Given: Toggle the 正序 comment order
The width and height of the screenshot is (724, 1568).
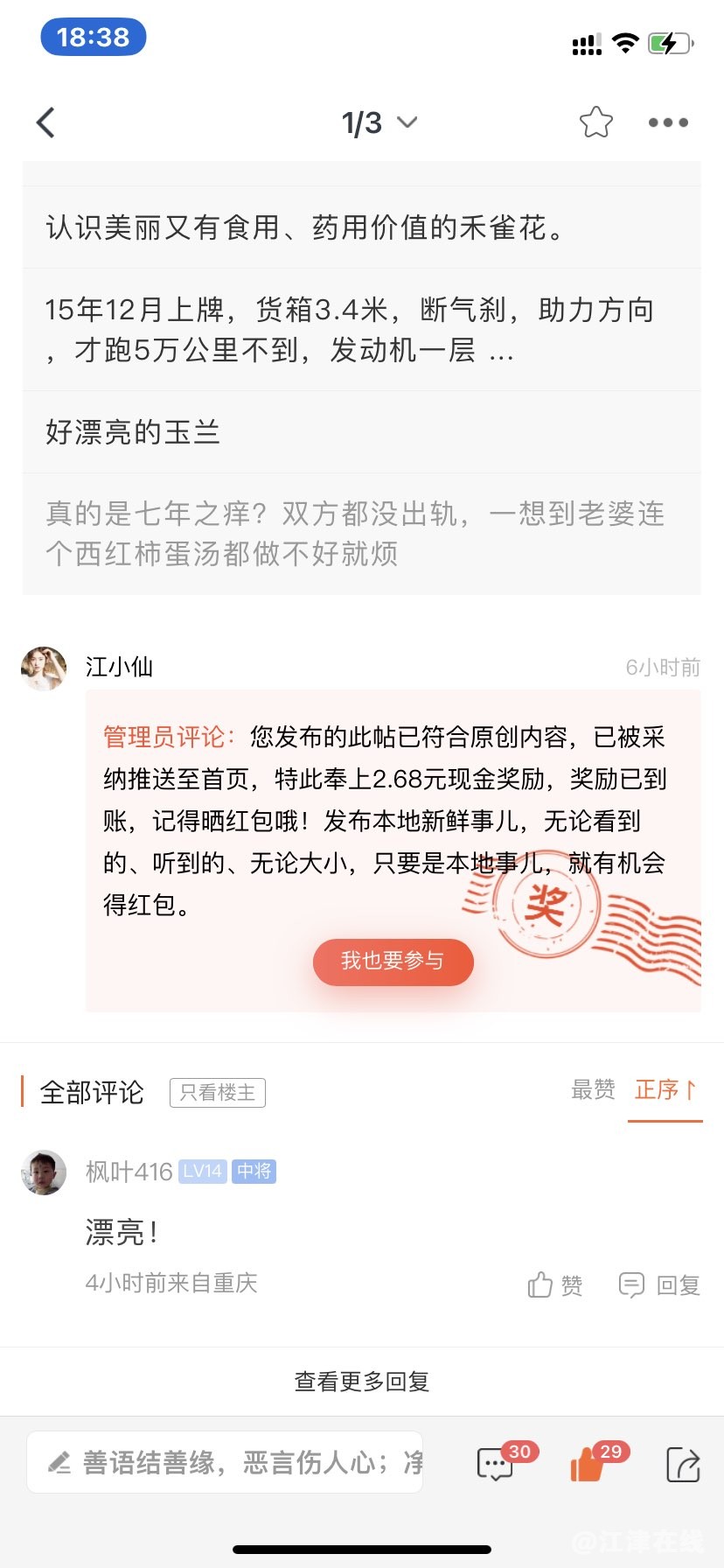Looking at the screenshot, I should coord(665,1090).
